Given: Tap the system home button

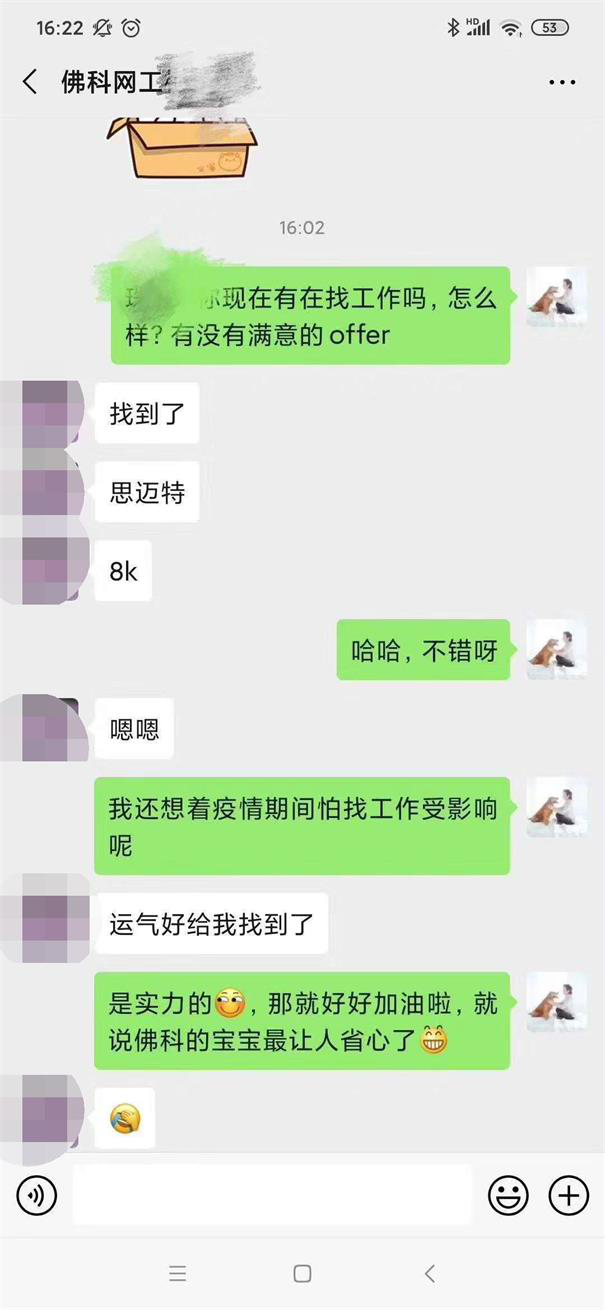Looking at the screenshot, I should 302,1273.
